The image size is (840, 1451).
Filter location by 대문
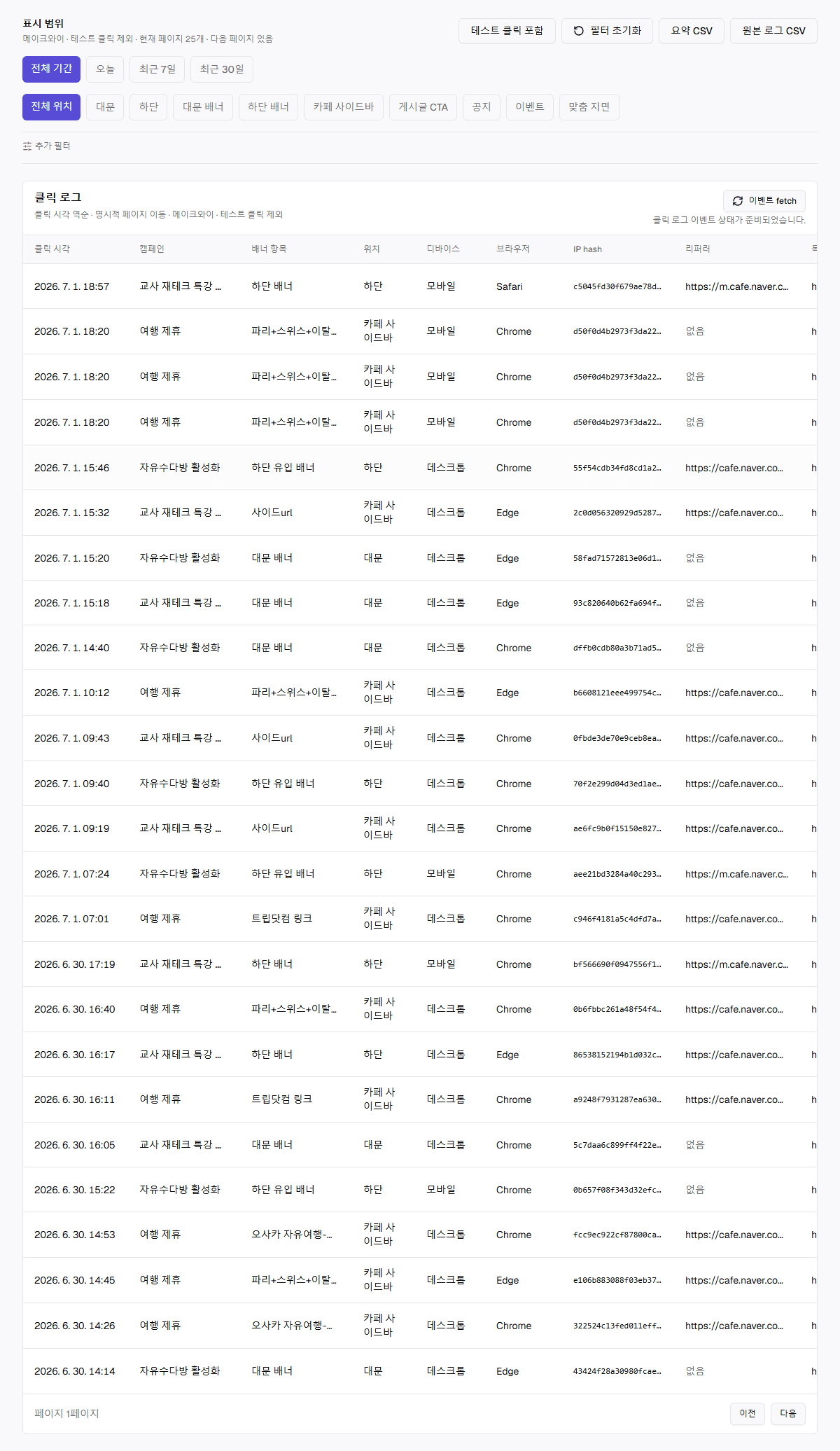105,107
